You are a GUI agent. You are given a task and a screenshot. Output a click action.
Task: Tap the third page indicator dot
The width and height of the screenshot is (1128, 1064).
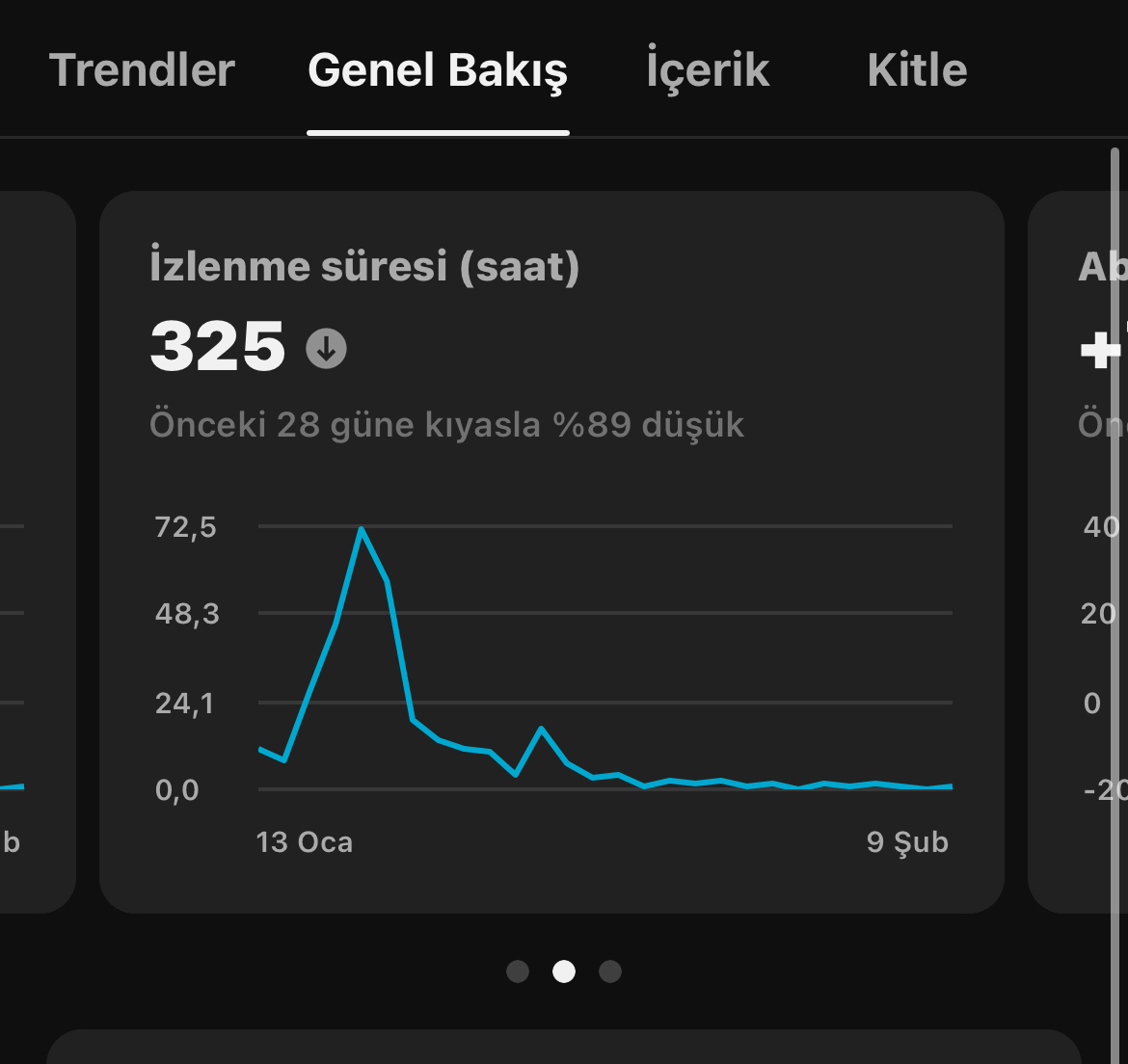tap(610, 971)
